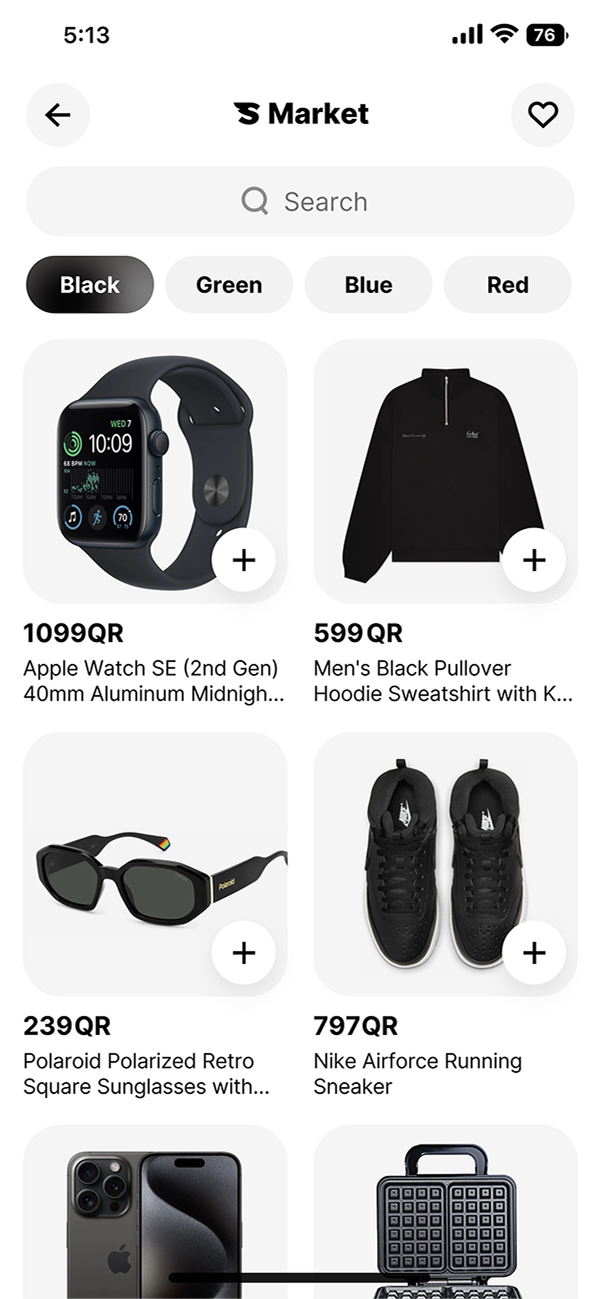Choose the Blue filter chip
This screenshot has width=601, height=1299.
[x=368, y=285]
